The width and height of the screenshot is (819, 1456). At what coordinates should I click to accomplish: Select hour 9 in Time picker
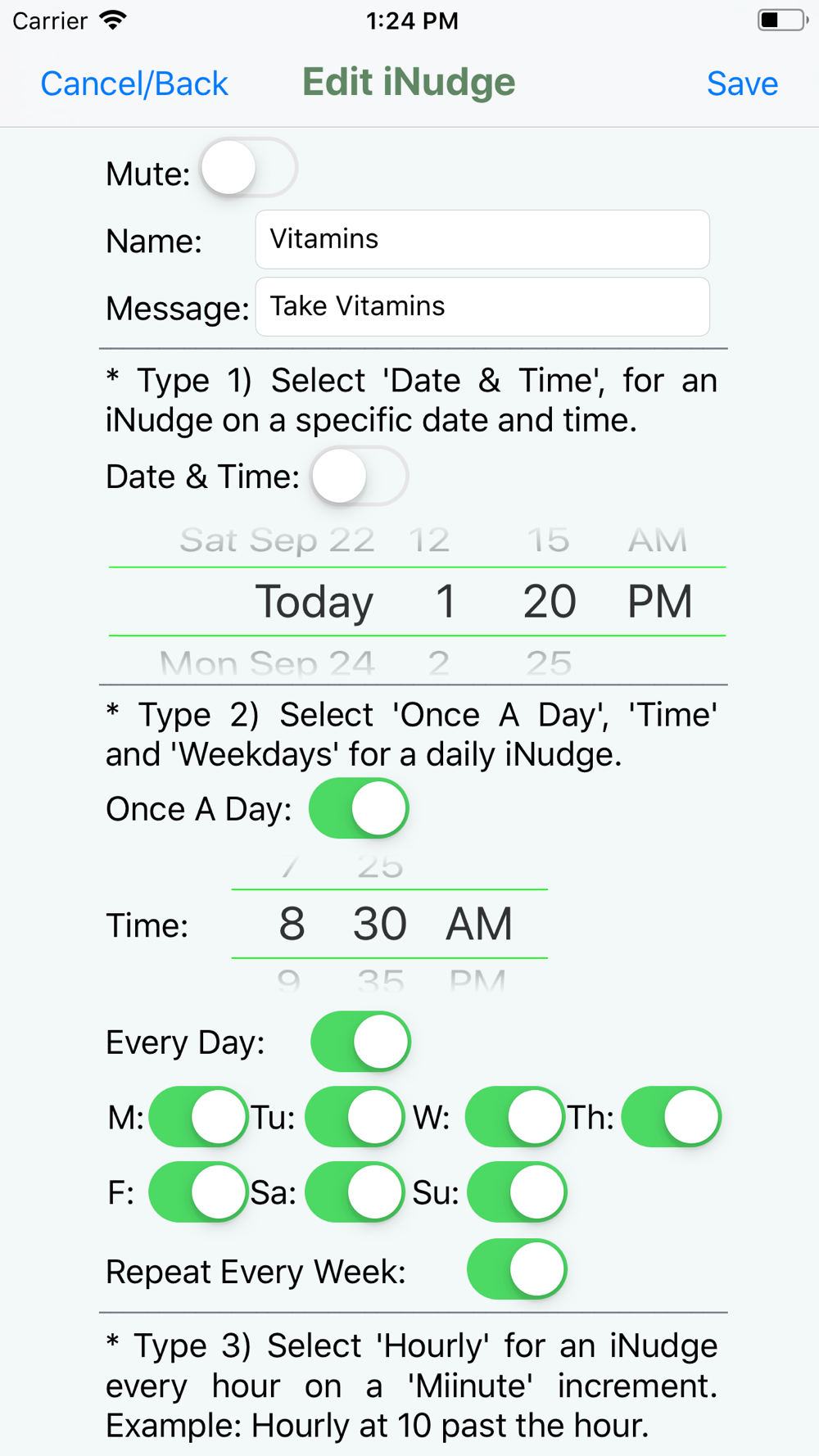pos(288,980)
